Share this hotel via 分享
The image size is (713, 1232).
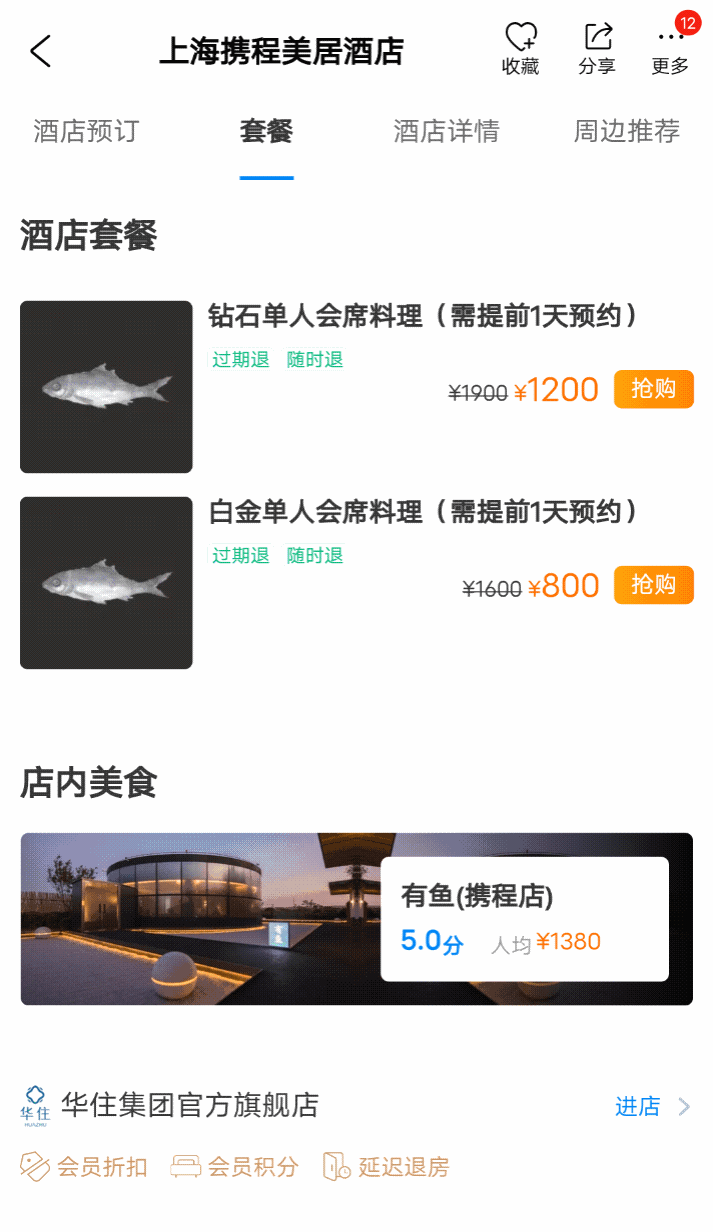pyautogui.click(x=597, y=49)
